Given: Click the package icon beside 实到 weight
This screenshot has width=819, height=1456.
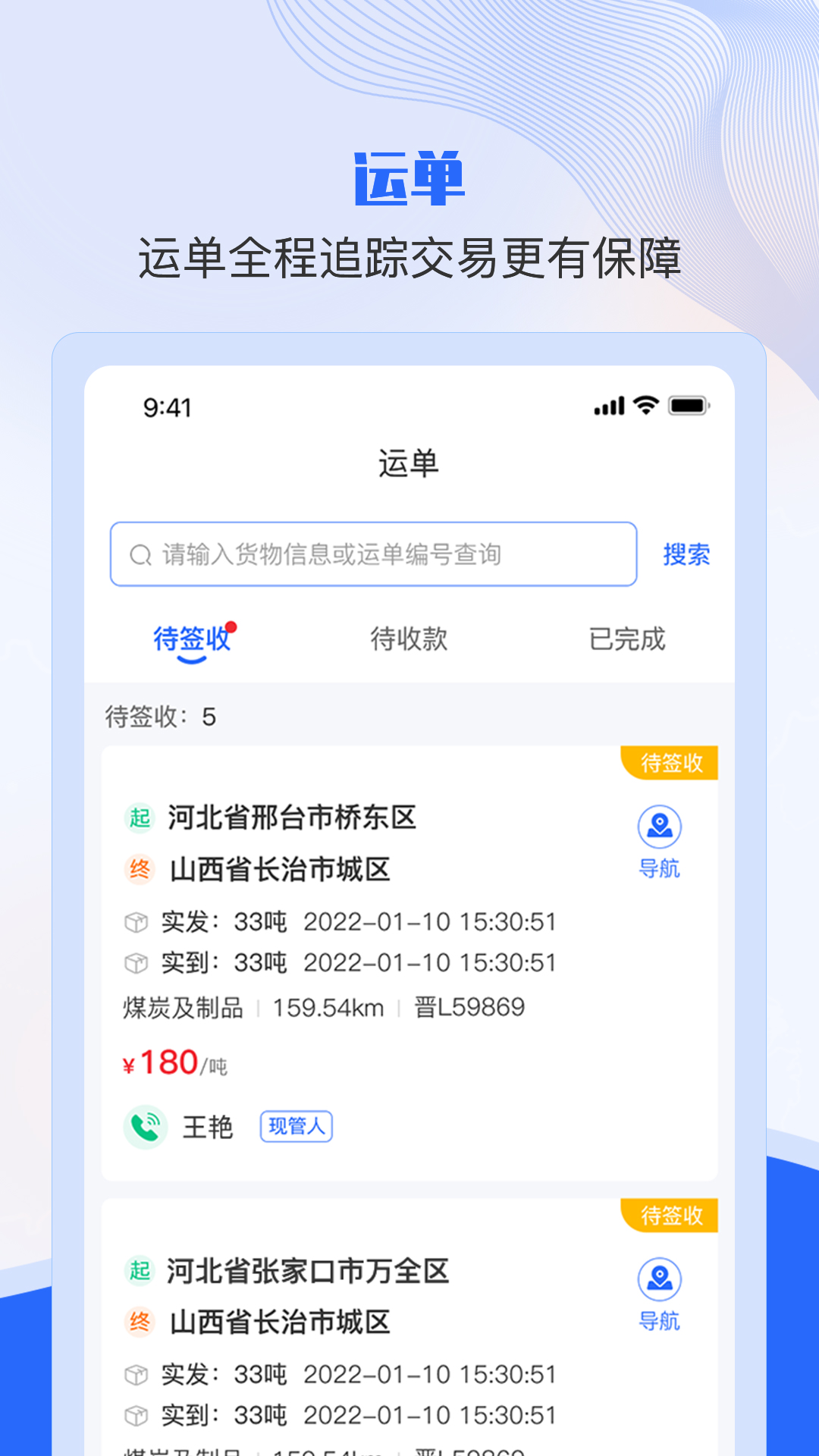Looking at the screenshot, I should click(136, 962).
